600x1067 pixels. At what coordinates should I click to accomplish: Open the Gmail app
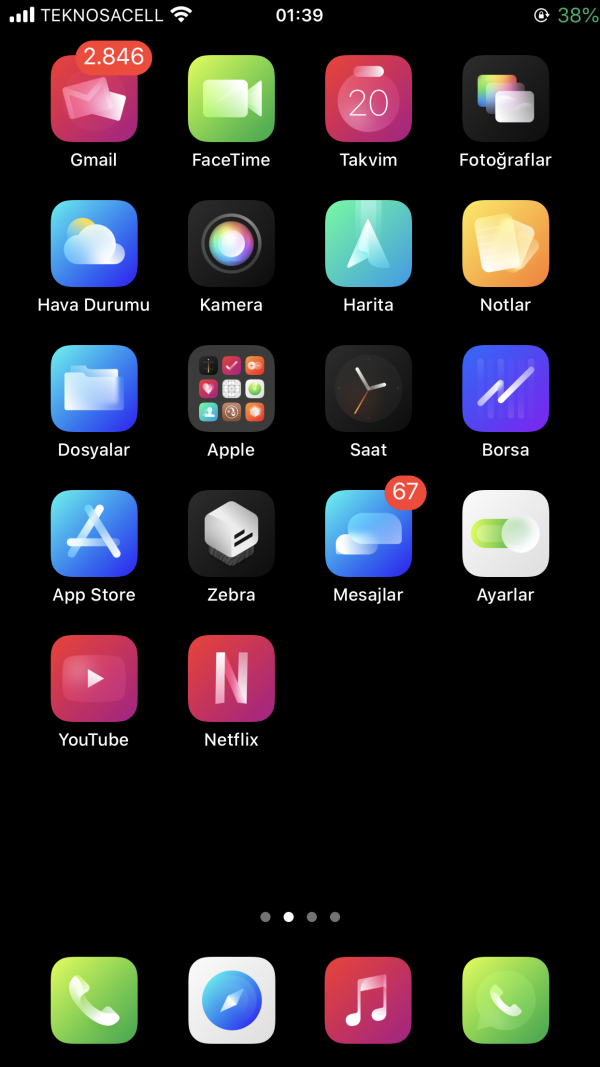point(94,99)
